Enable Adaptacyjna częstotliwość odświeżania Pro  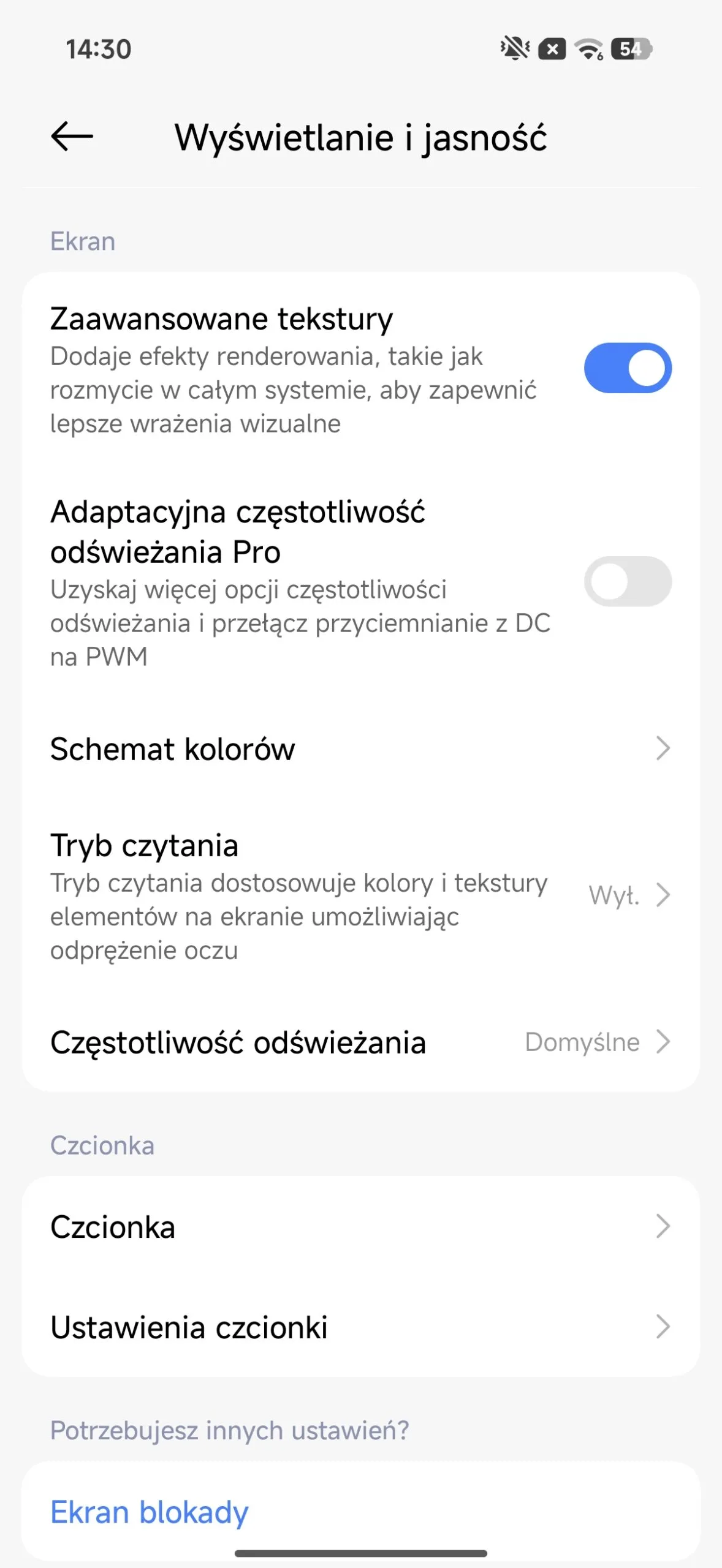click(627, 581)
